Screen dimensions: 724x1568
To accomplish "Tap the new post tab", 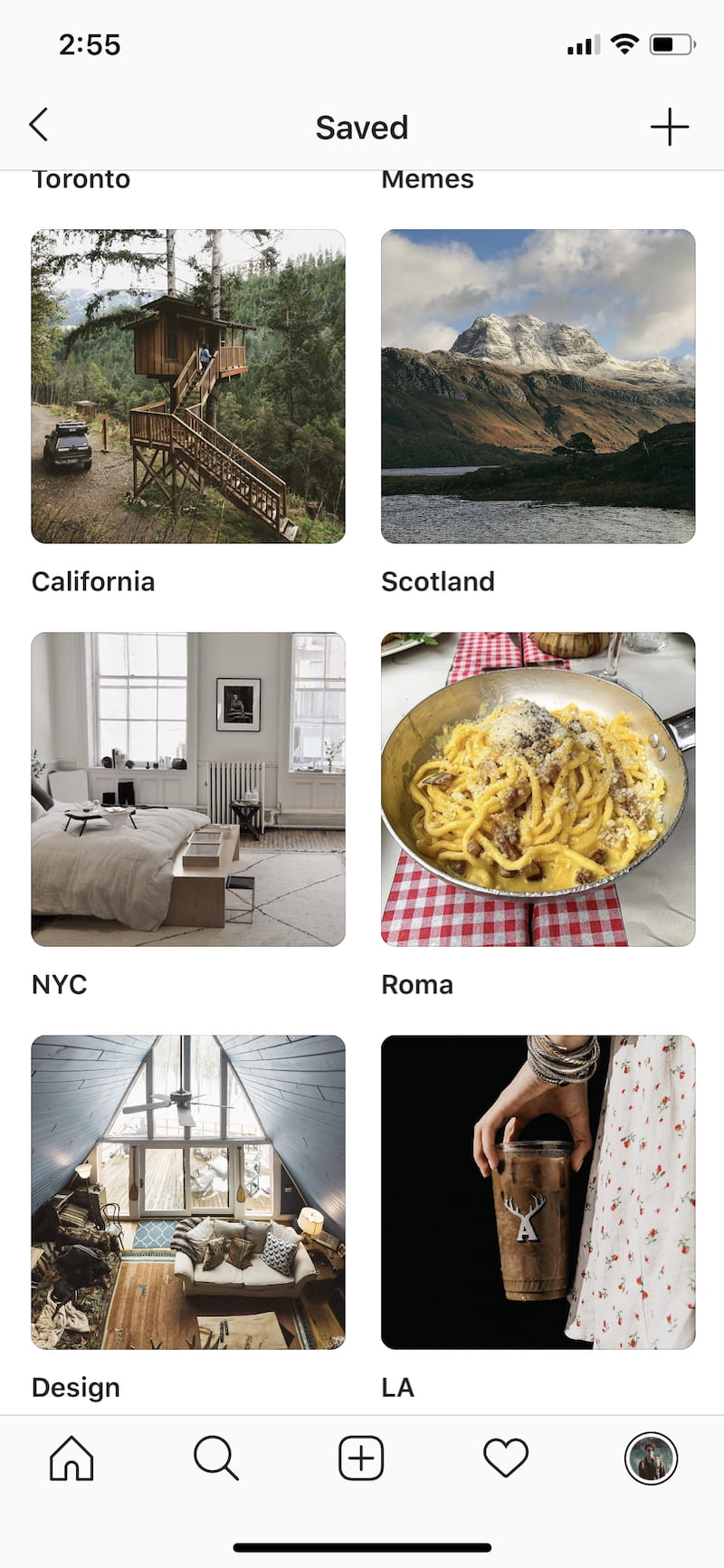I will pyautogui.click(x=361, y=1458).
